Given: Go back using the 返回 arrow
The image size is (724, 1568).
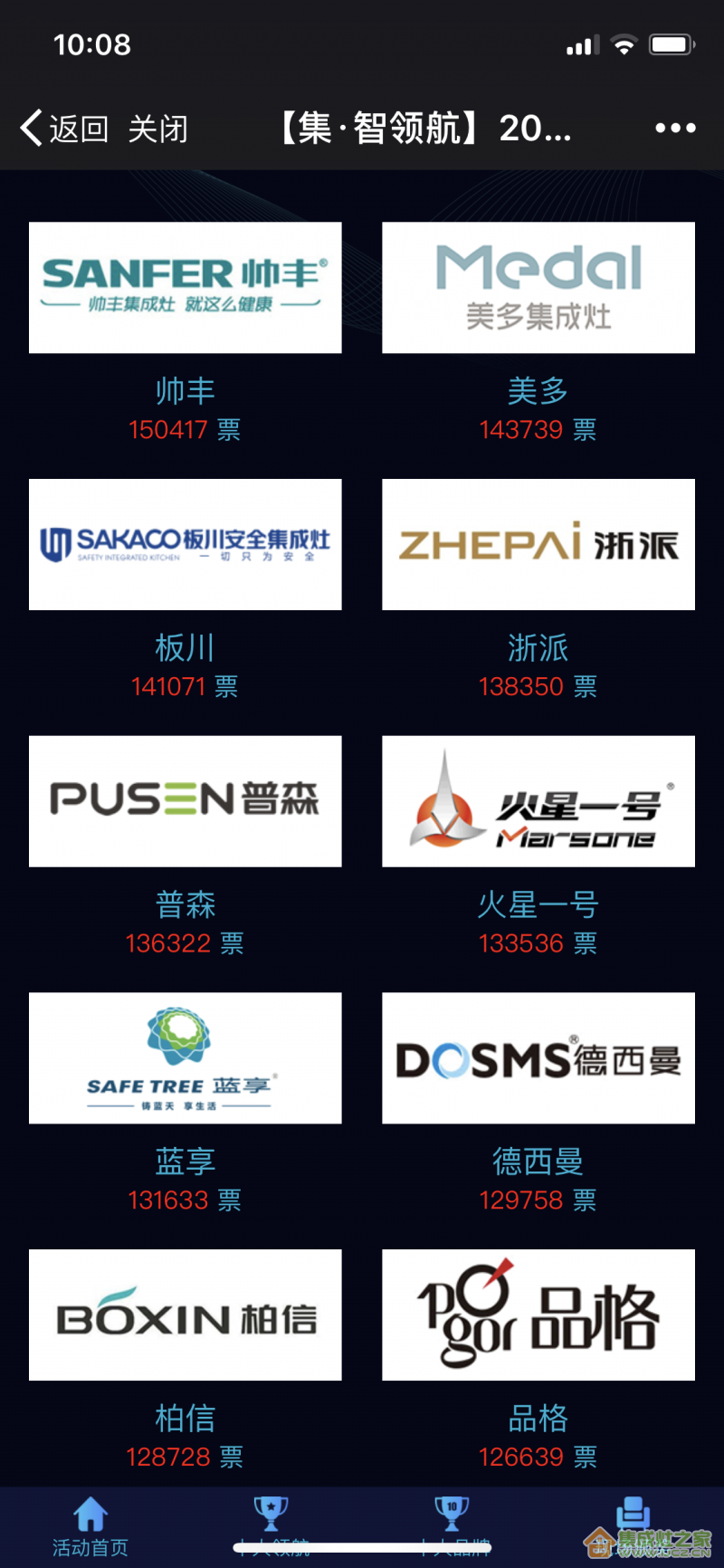Looking at the screenshot, I should [63, 129].
